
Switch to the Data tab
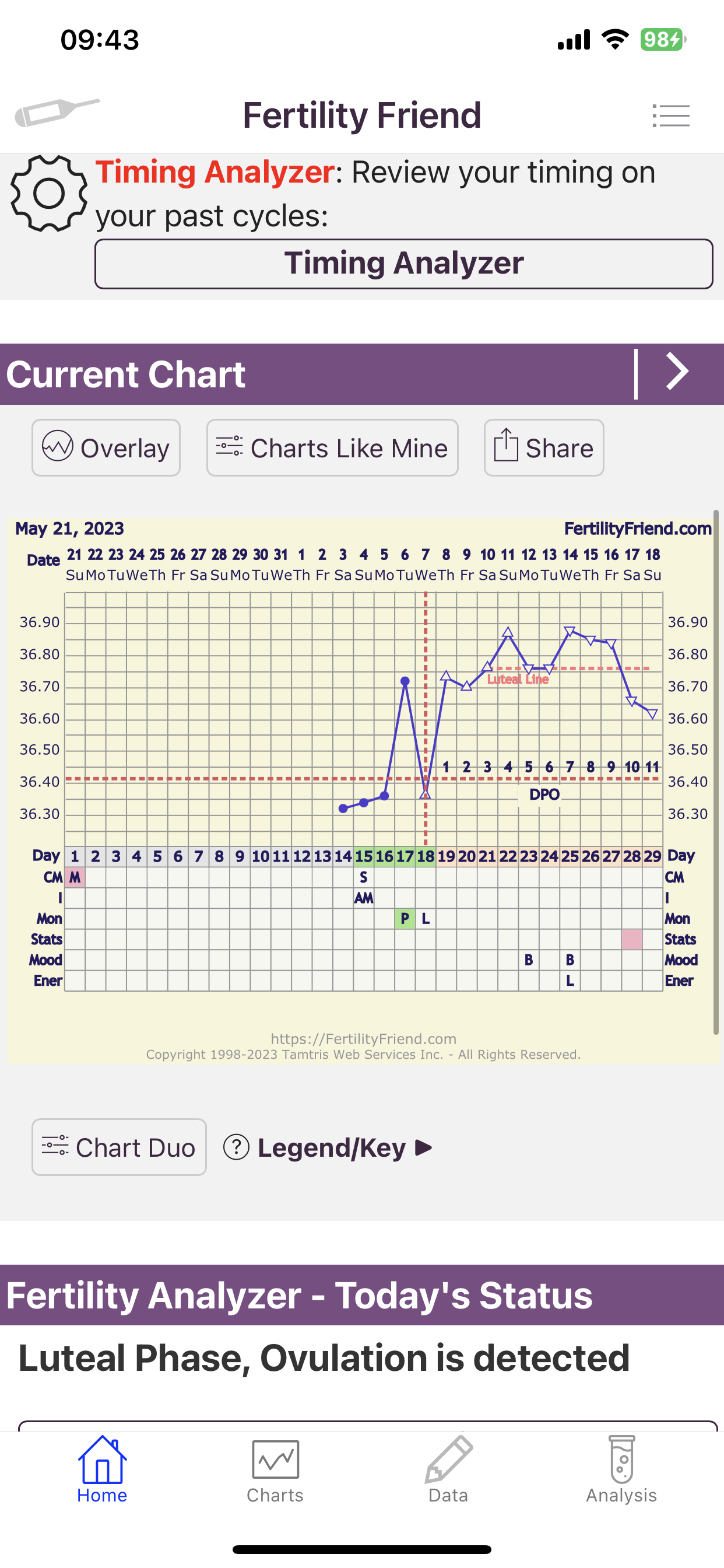(x=448, y=1471)
